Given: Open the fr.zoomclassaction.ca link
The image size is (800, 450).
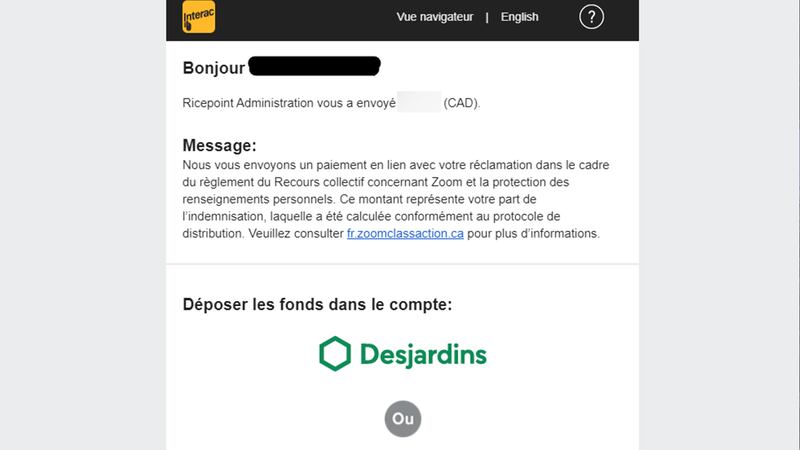Looking at the screenshot, I should click(405, 233).
